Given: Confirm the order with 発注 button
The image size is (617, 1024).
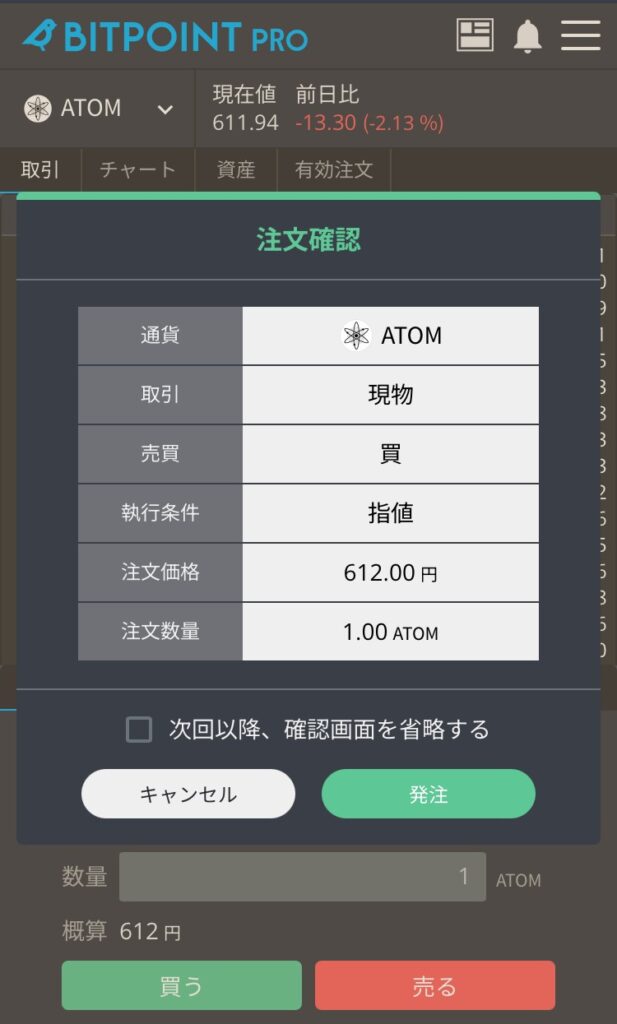Looking at the screenshot, I should pos(428,794).
